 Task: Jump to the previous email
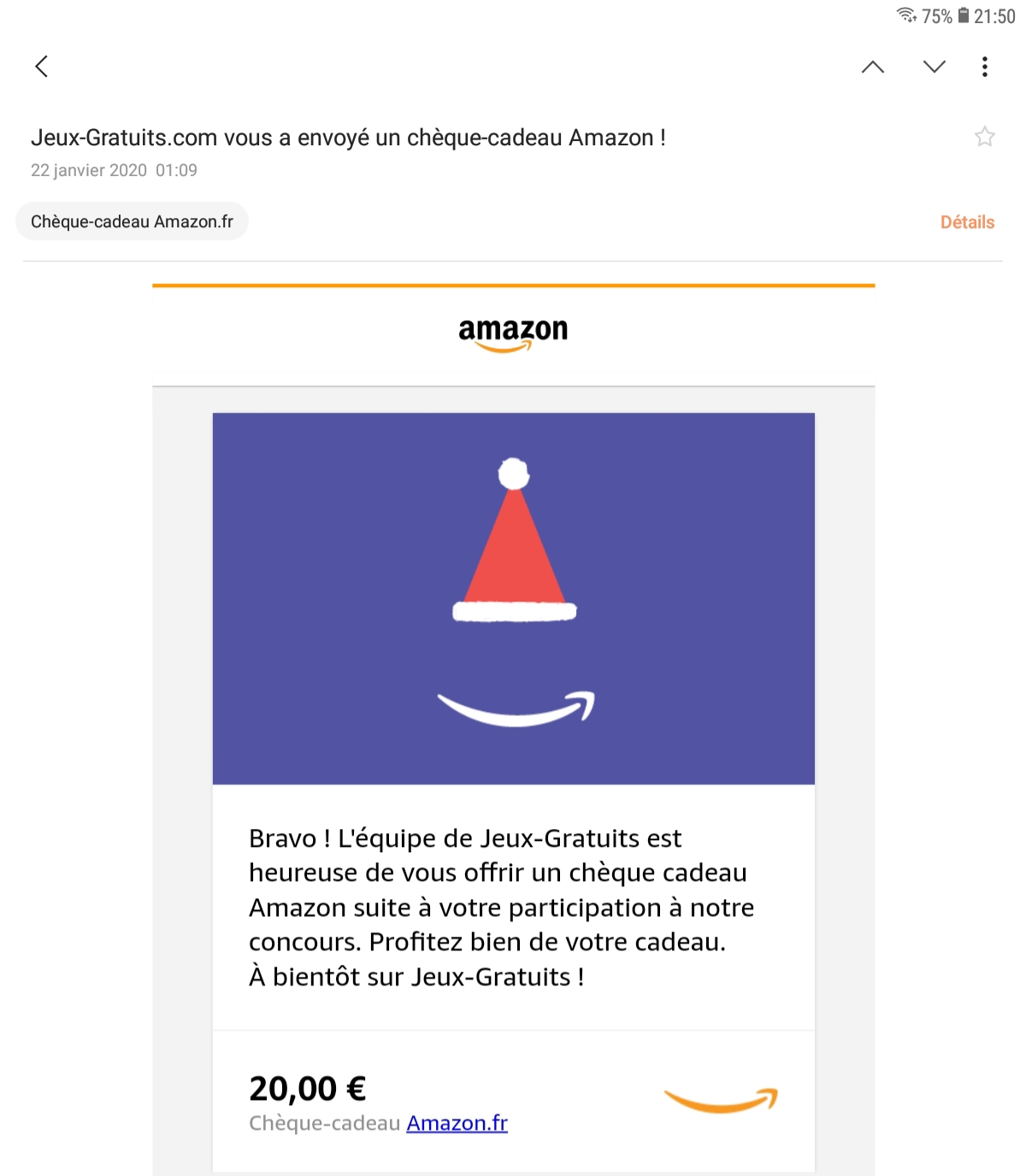point(872,67)
